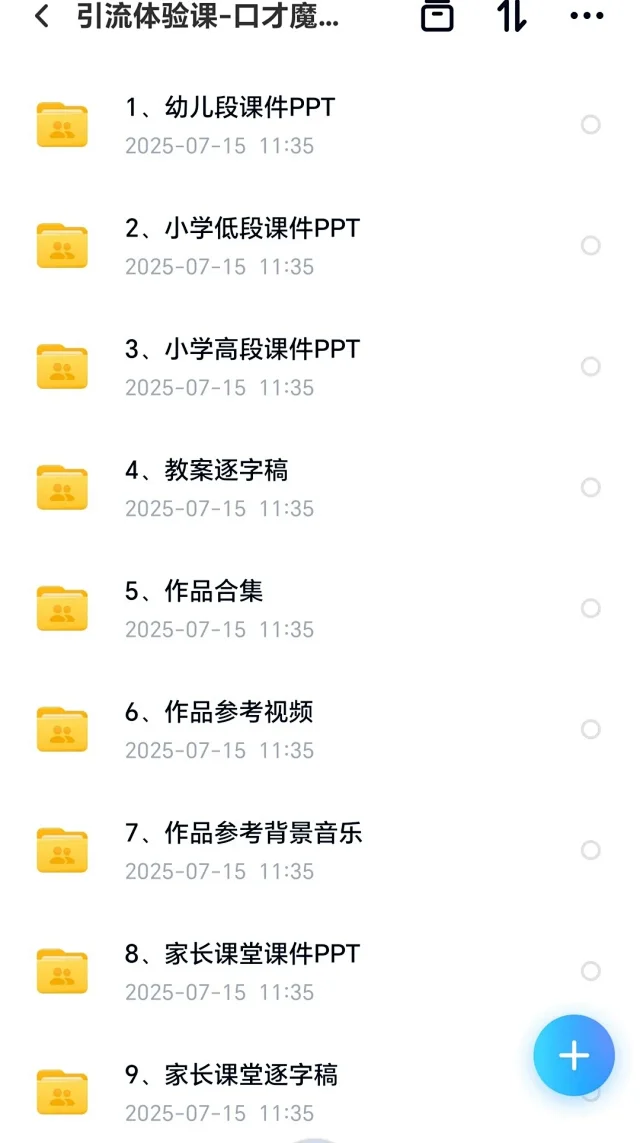640x1143 pixels.
Task: Tick the circle beside 作品合集
Action: tap(590, 608)
